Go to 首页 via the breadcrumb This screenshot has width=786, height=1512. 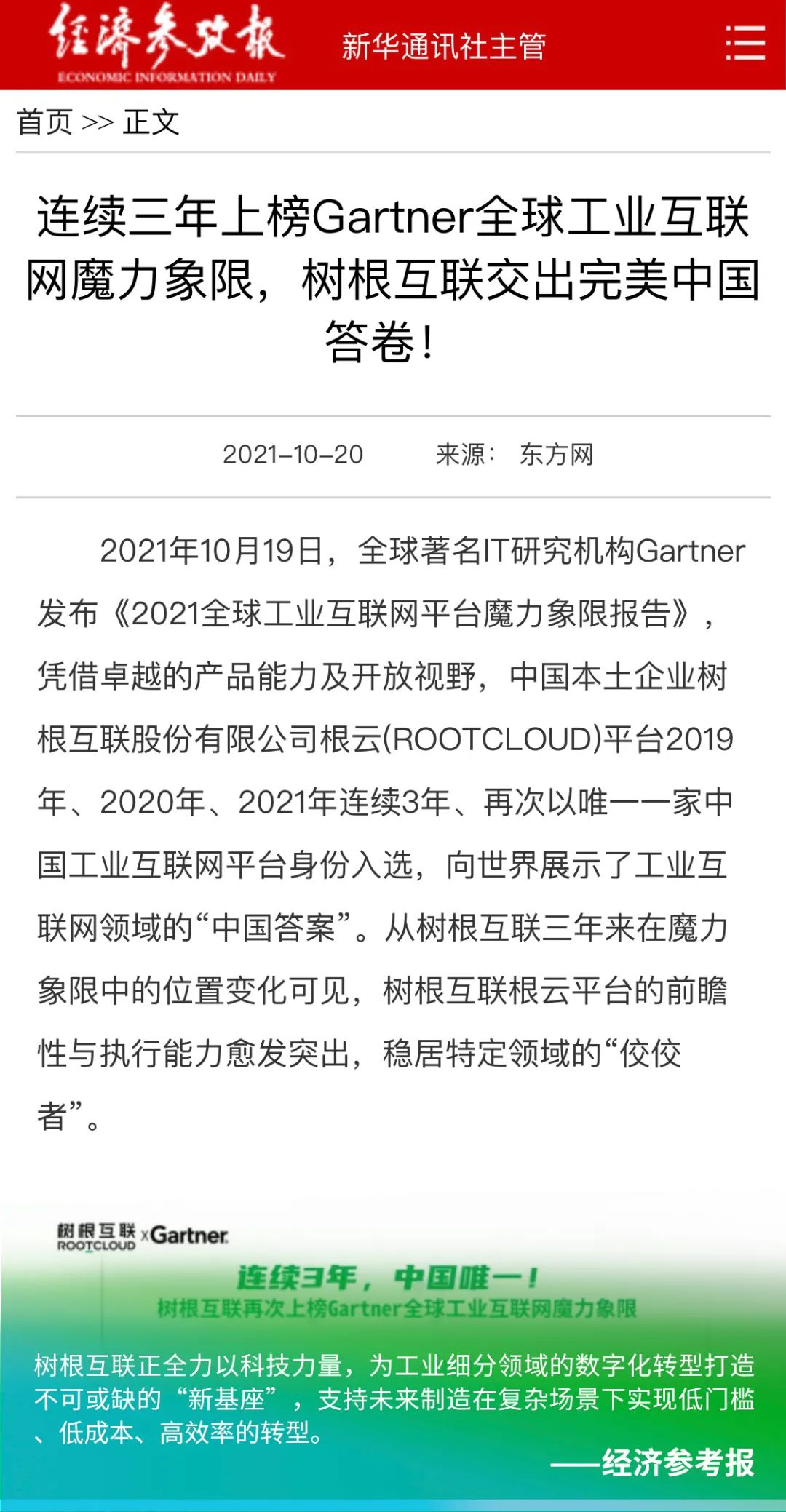tap(44, 122)
